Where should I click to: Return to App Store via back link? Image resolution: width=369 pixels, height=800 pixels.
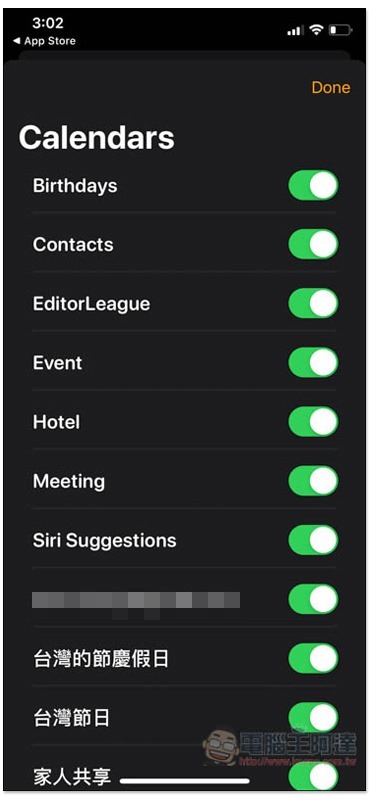point(44,41)
